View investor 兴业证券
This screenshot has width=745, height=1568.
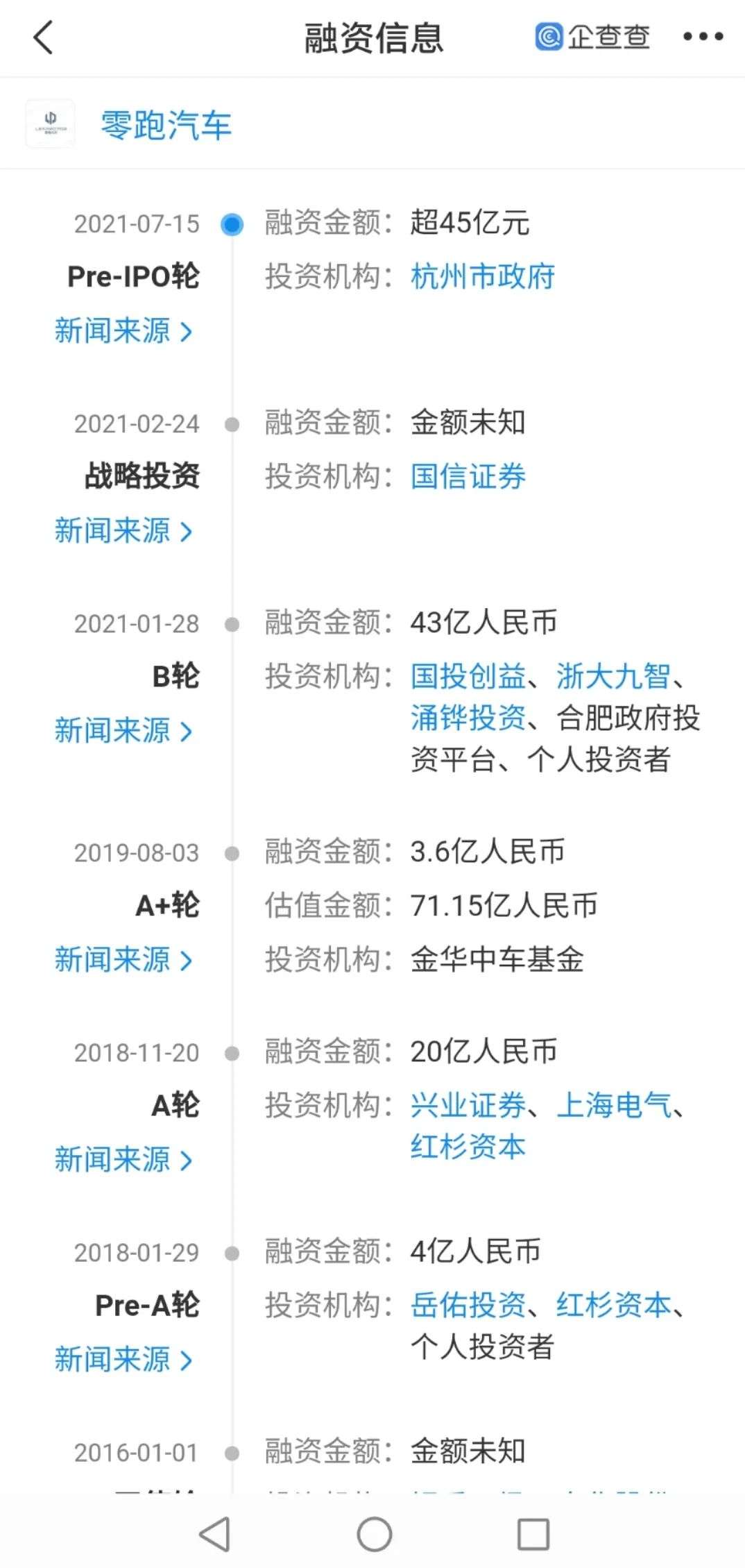(x=468, y=1105)
